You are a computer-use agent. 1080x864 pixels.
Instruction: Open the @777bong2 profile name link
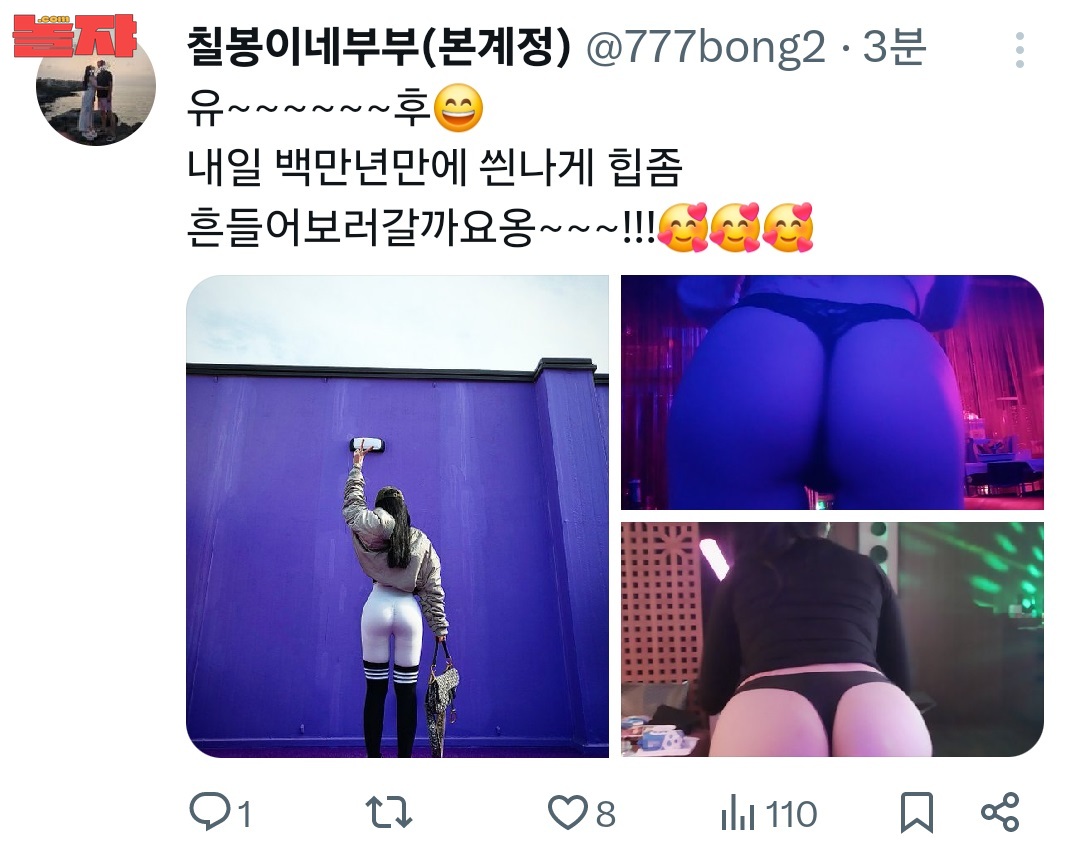pyautogui.click(x=704, y=48)
